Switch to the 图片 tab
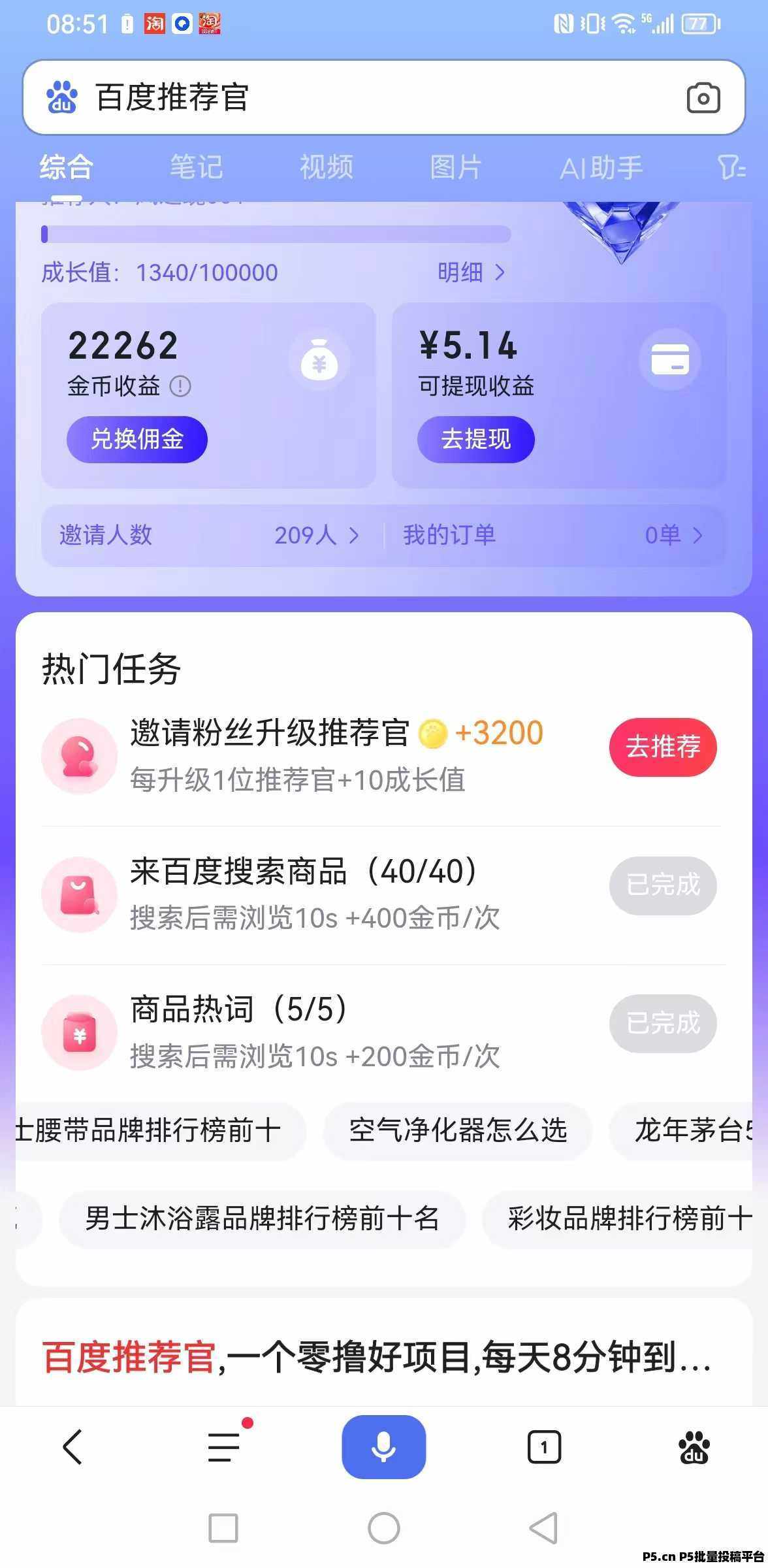The width and height of the screenshot is (768, 1568). pos(456,167)
